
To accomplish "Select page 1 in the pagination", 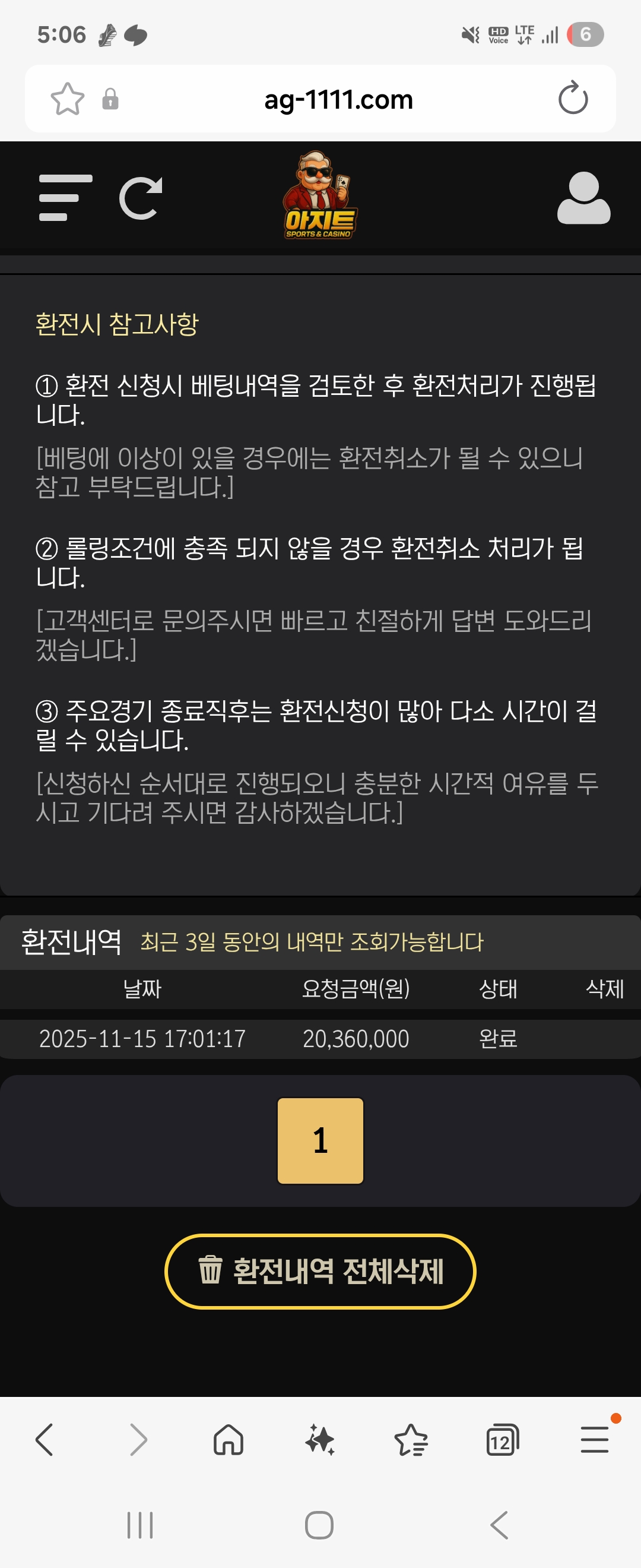I will tap(320, 1142).
